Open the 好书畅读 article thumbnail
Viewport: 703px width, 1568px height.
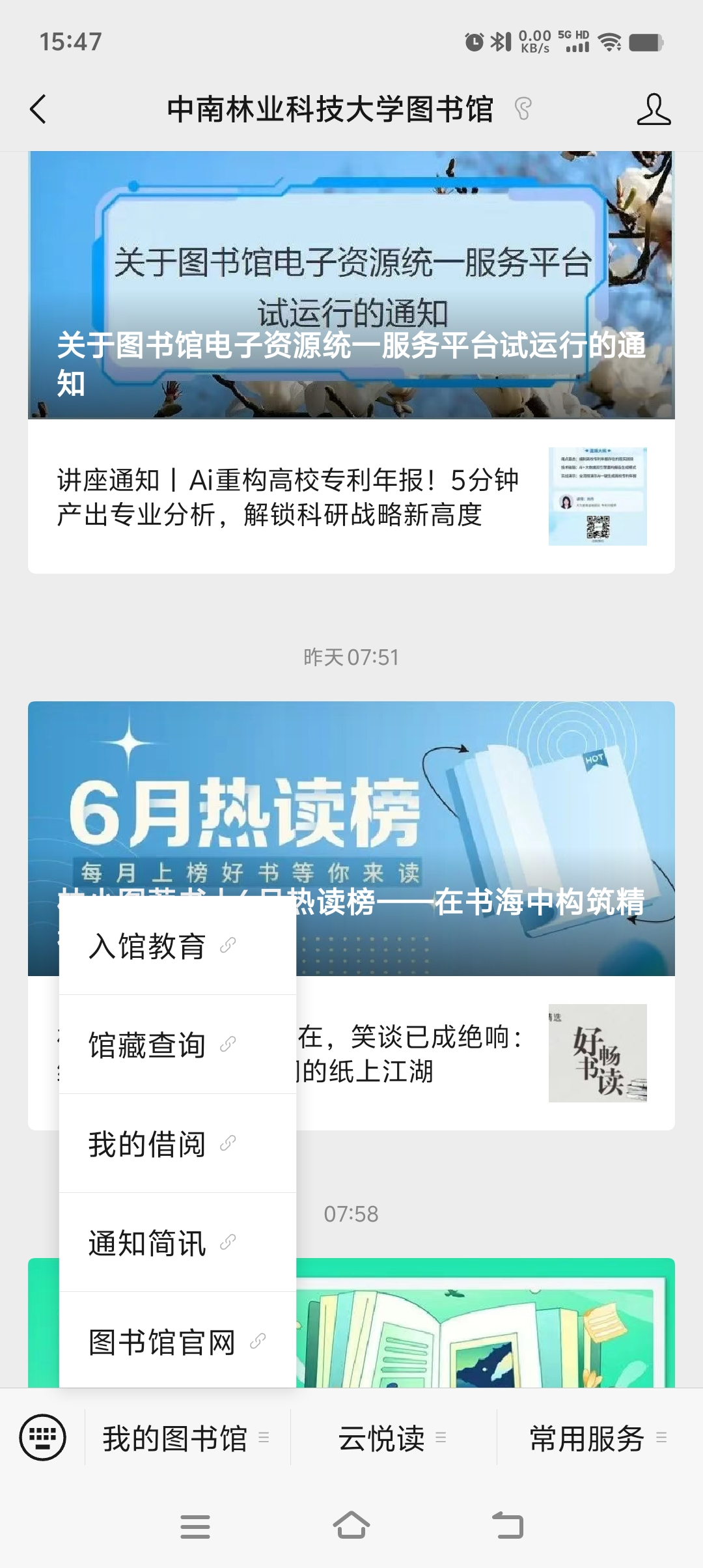[597, 1053]
